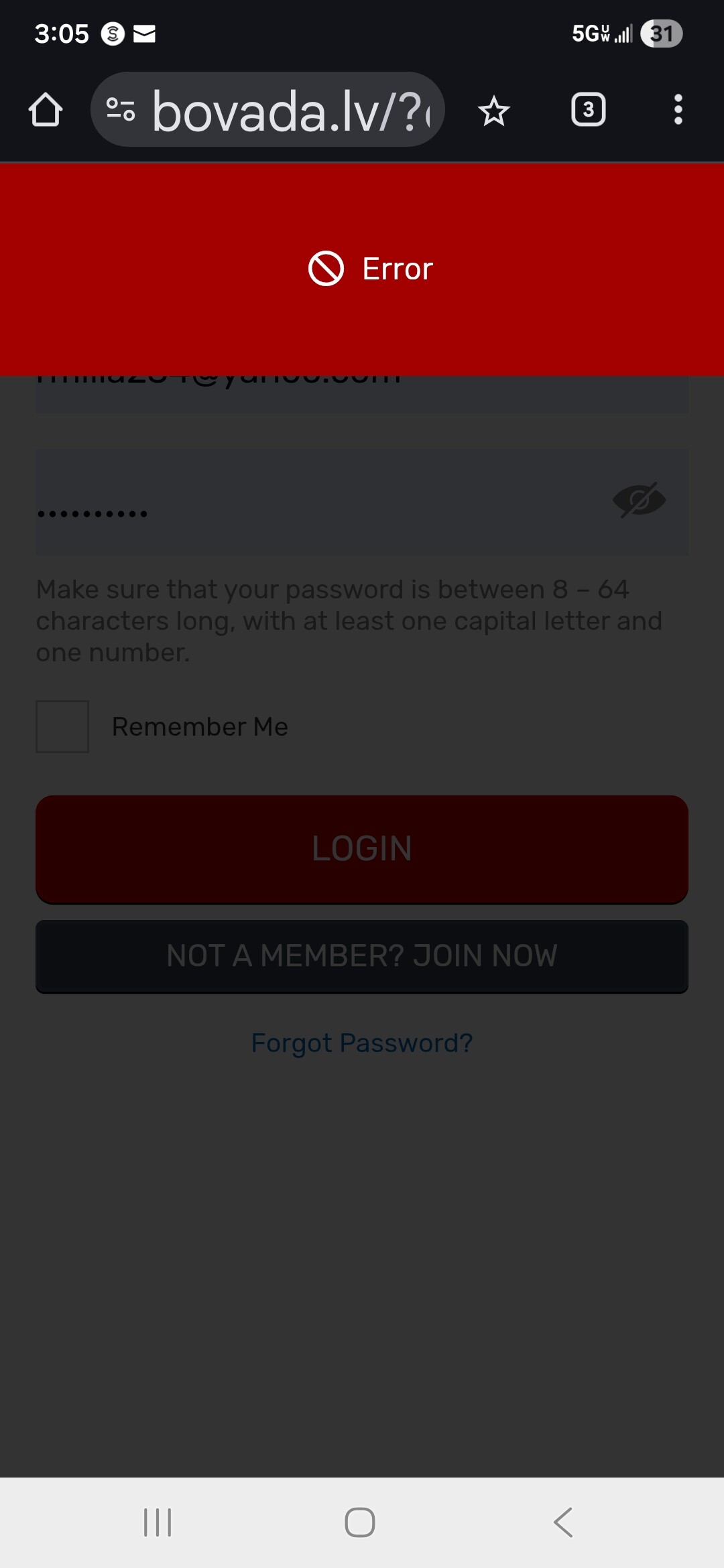724x1568 pixels.
Task: Go back with the system back button
Action: (x=563, y=1522)
